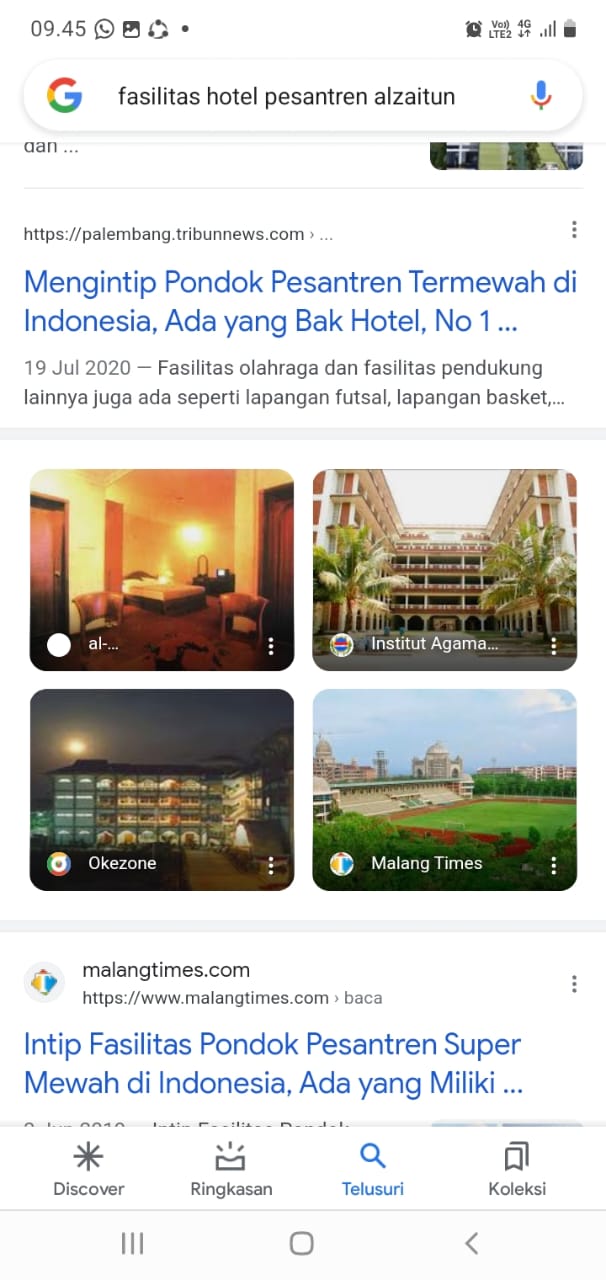Image resolution: width=606 pixels, height=1280 pixels.
Task: Open the menu on the Institut Agama image
Action: coord(554,646)
